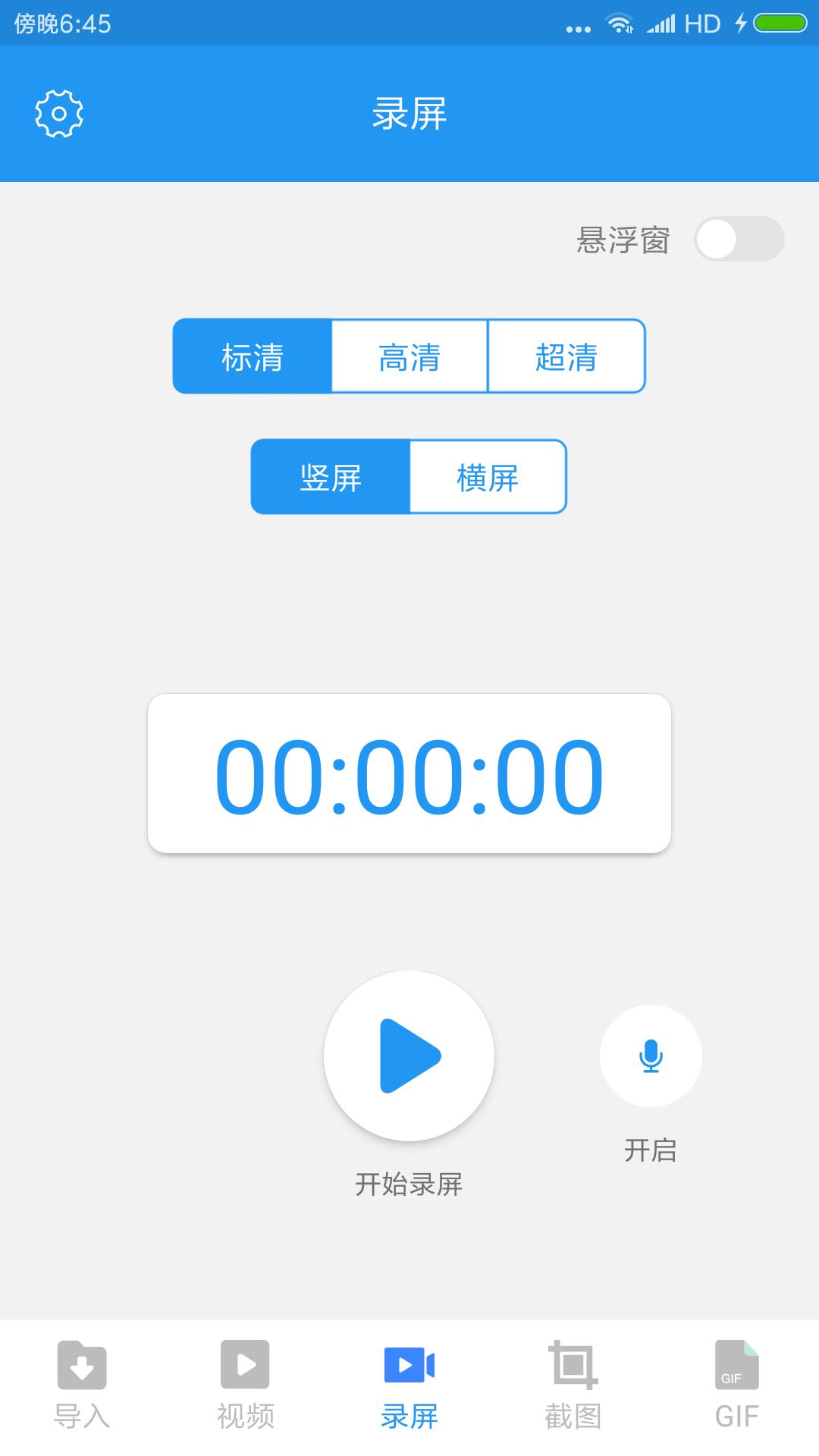Open the 视频 videos section icon
This screenshot has height=1456, width=819.
point(245,1365)
